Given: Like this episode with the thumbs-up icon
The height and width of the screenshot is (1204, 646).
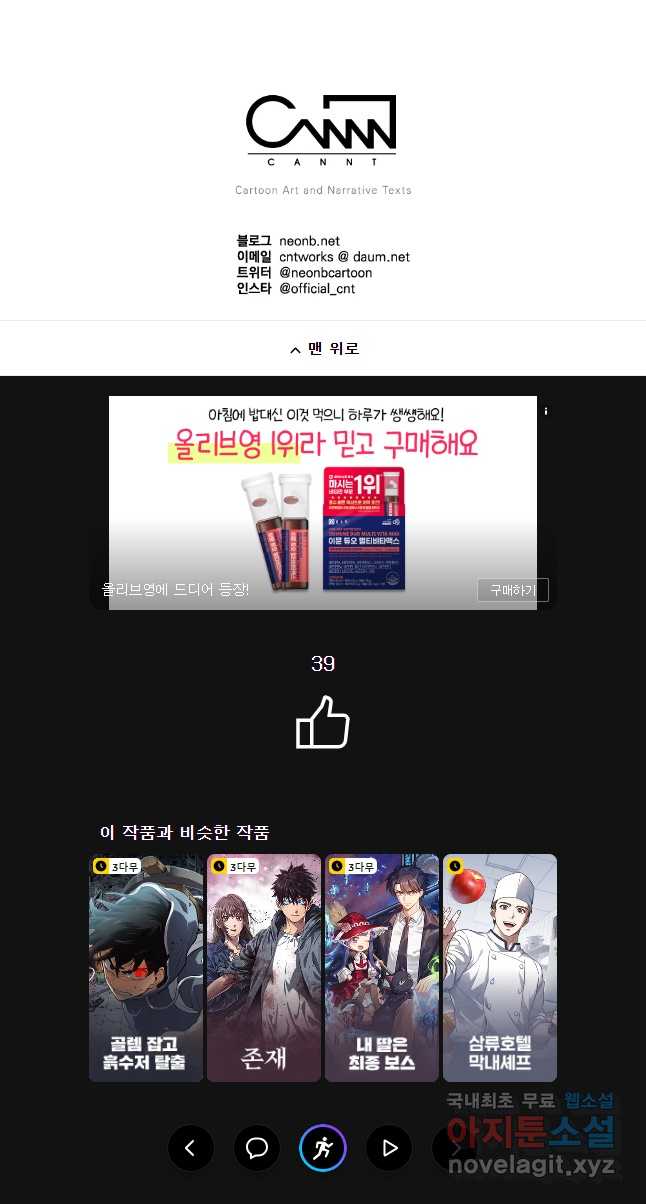Looking at the screenshot, I should (322, 722).
